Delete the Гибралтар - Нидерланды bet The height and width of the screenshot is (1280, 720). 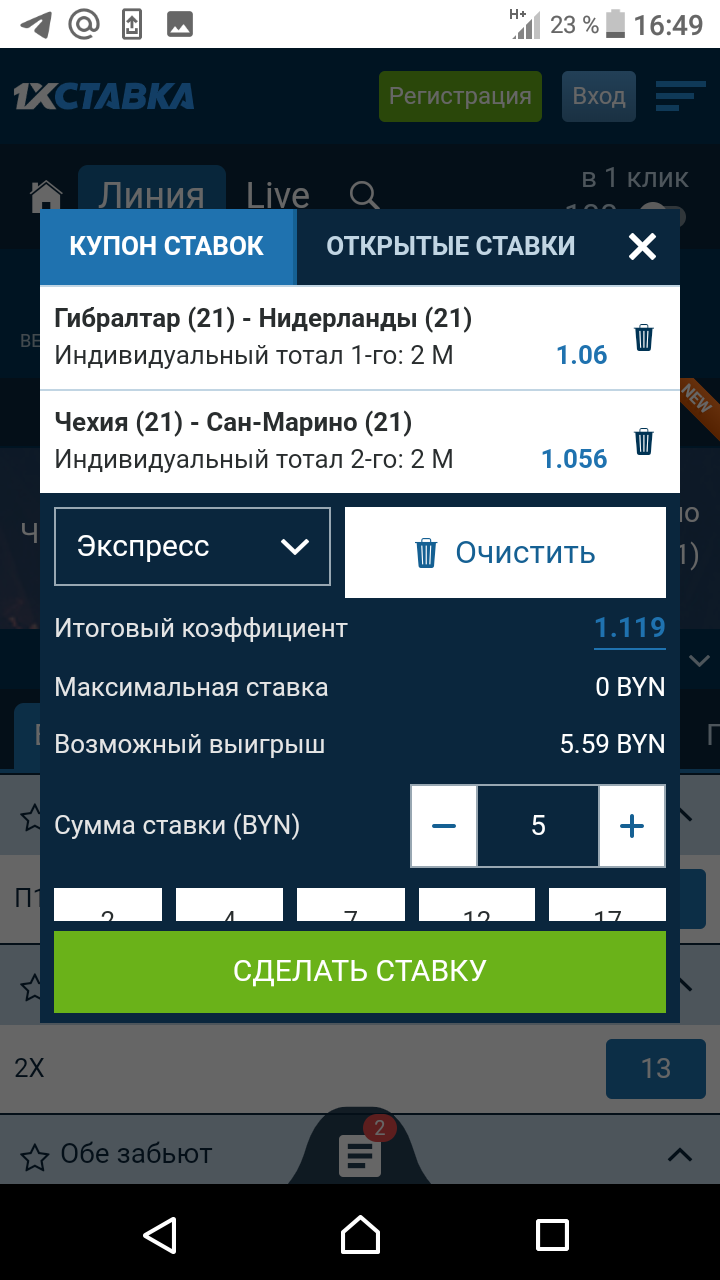click(x=644, y=338)
